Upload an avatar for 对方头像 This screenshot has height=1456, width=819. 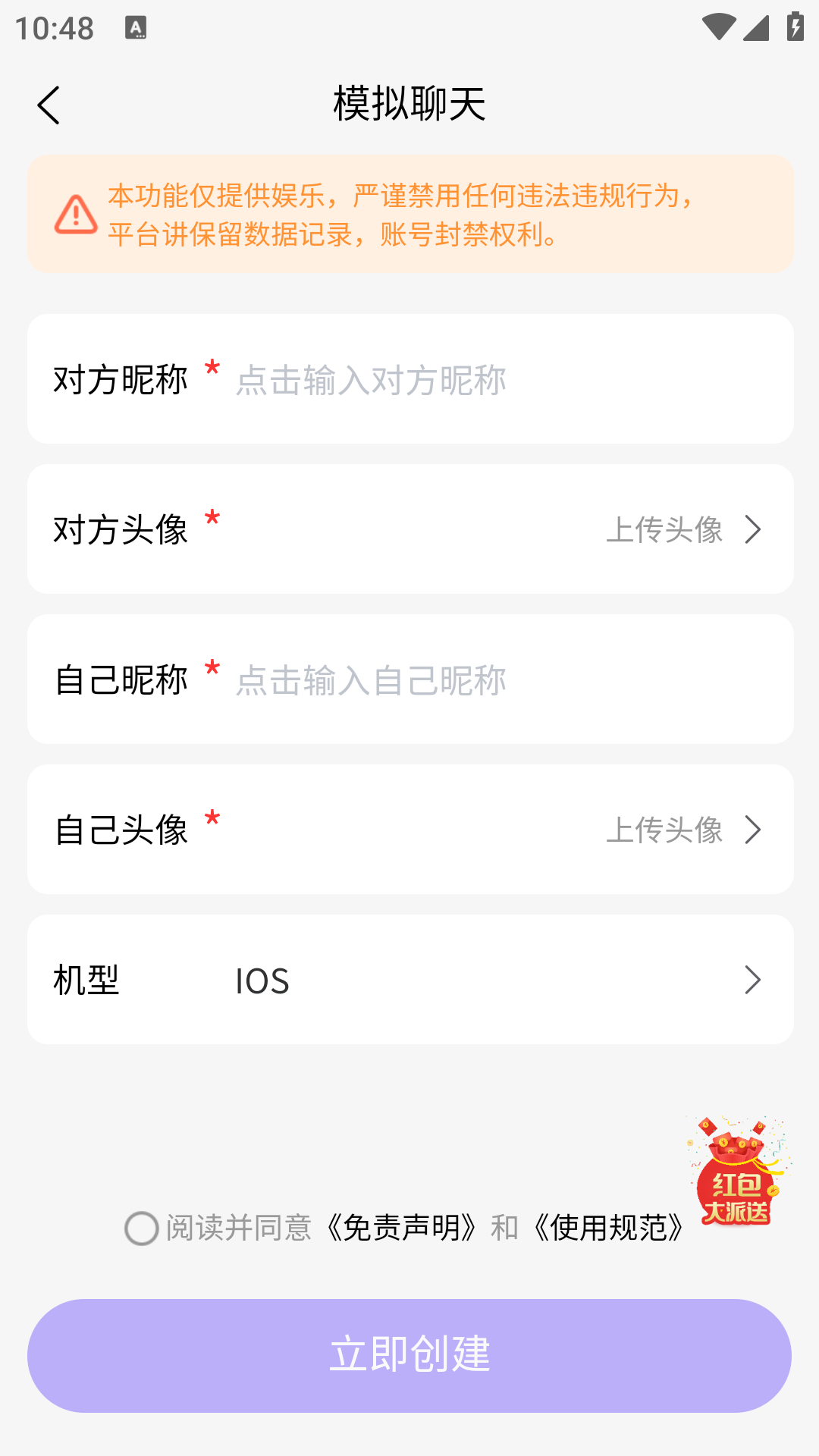click(682, 529)
